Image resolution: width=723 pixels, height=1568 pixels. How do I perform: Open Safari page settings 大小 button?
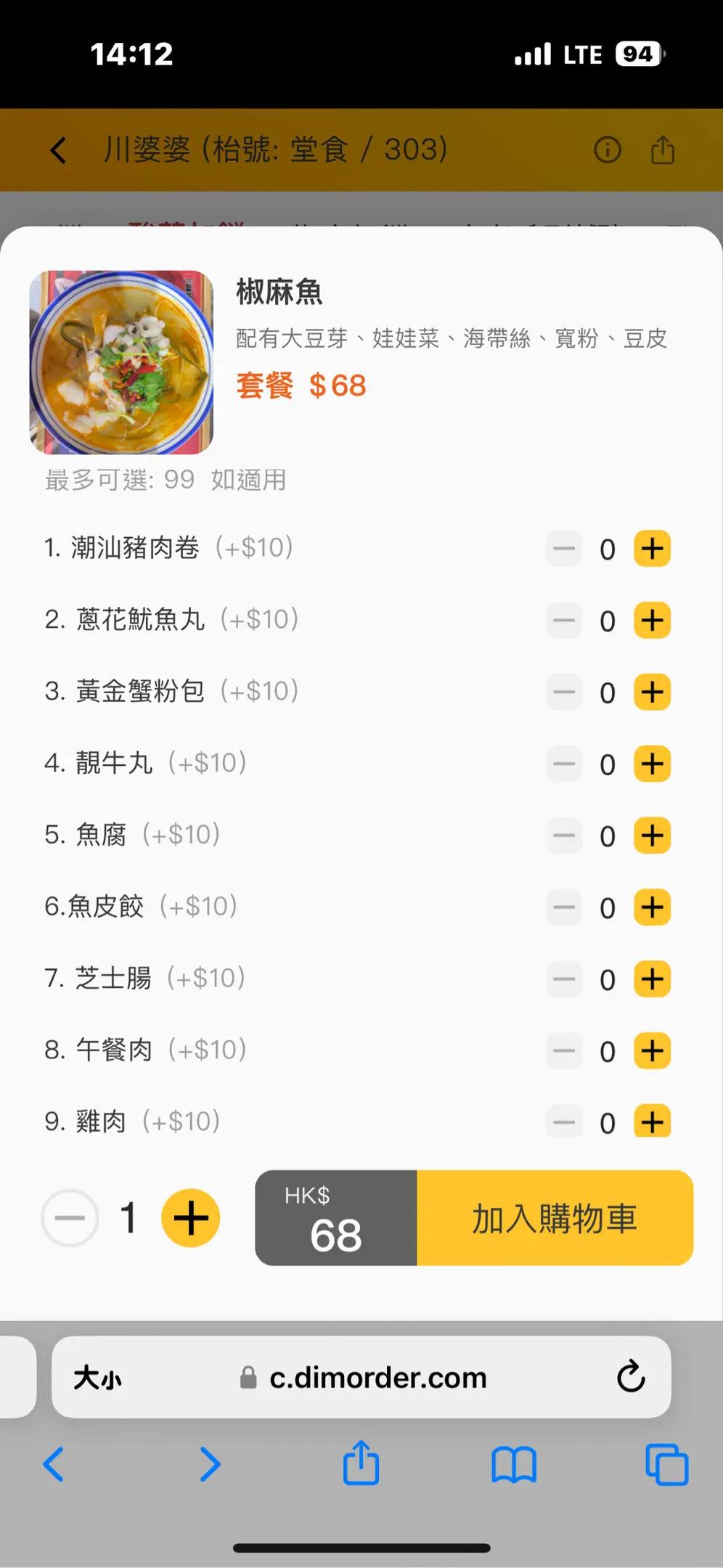(98, 1377)
